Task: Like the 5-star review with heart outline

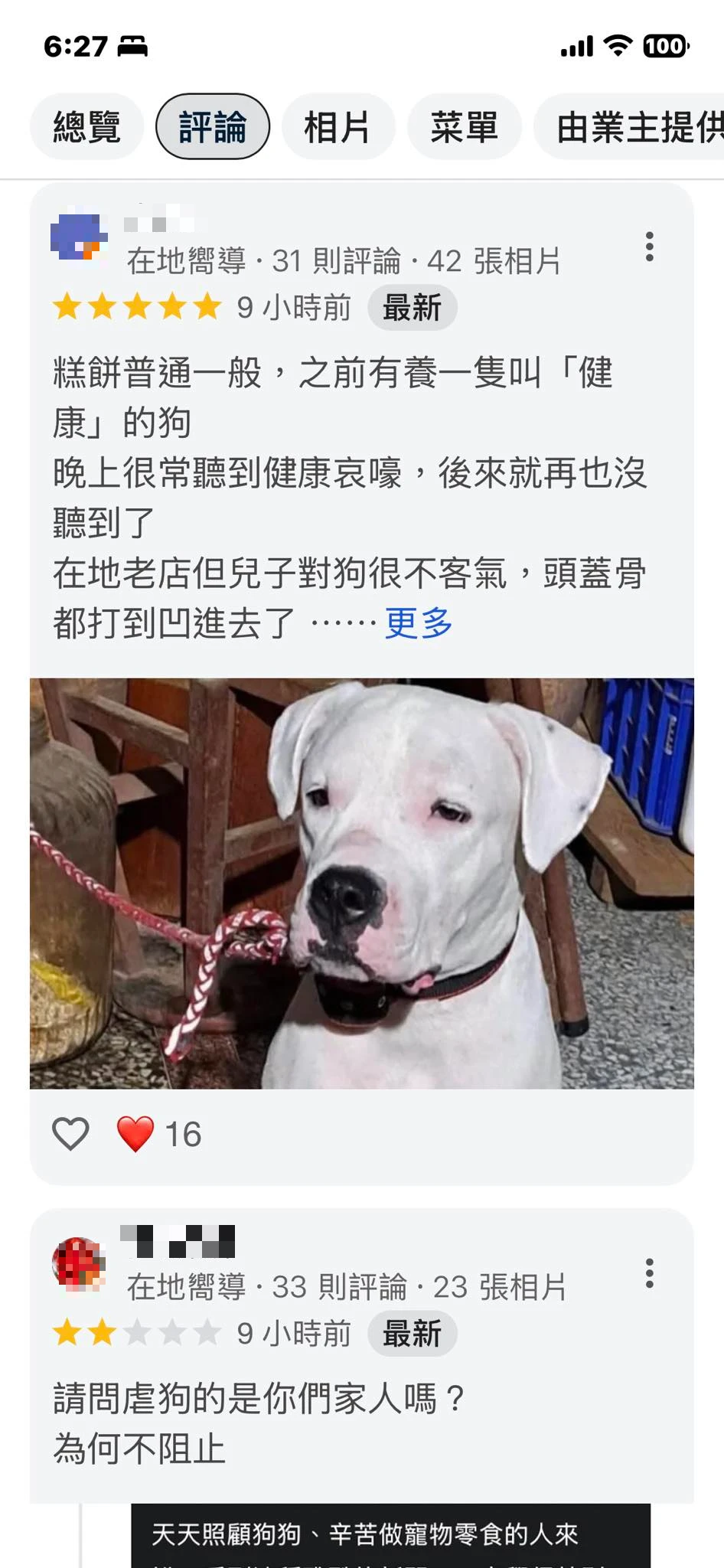Action: coord(70,1134)
